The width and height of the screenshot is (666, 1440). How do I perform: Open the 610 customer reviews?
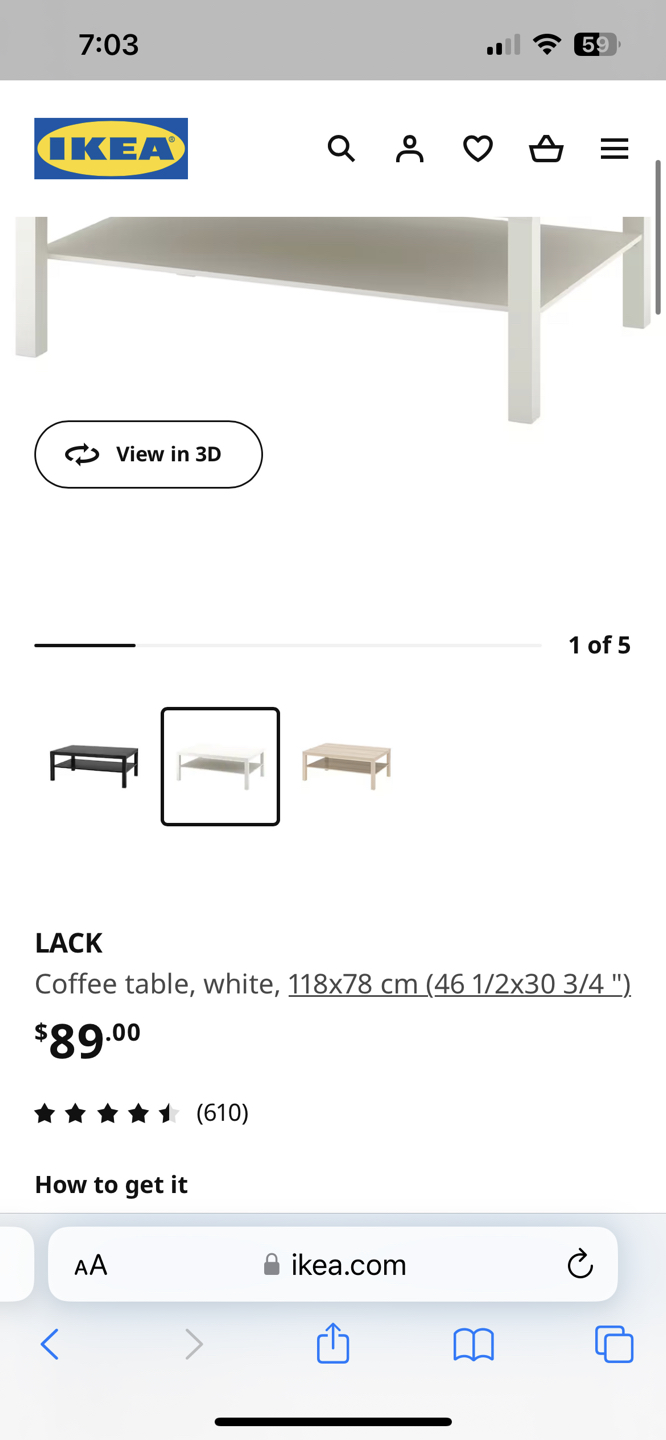click(221, 1112)
